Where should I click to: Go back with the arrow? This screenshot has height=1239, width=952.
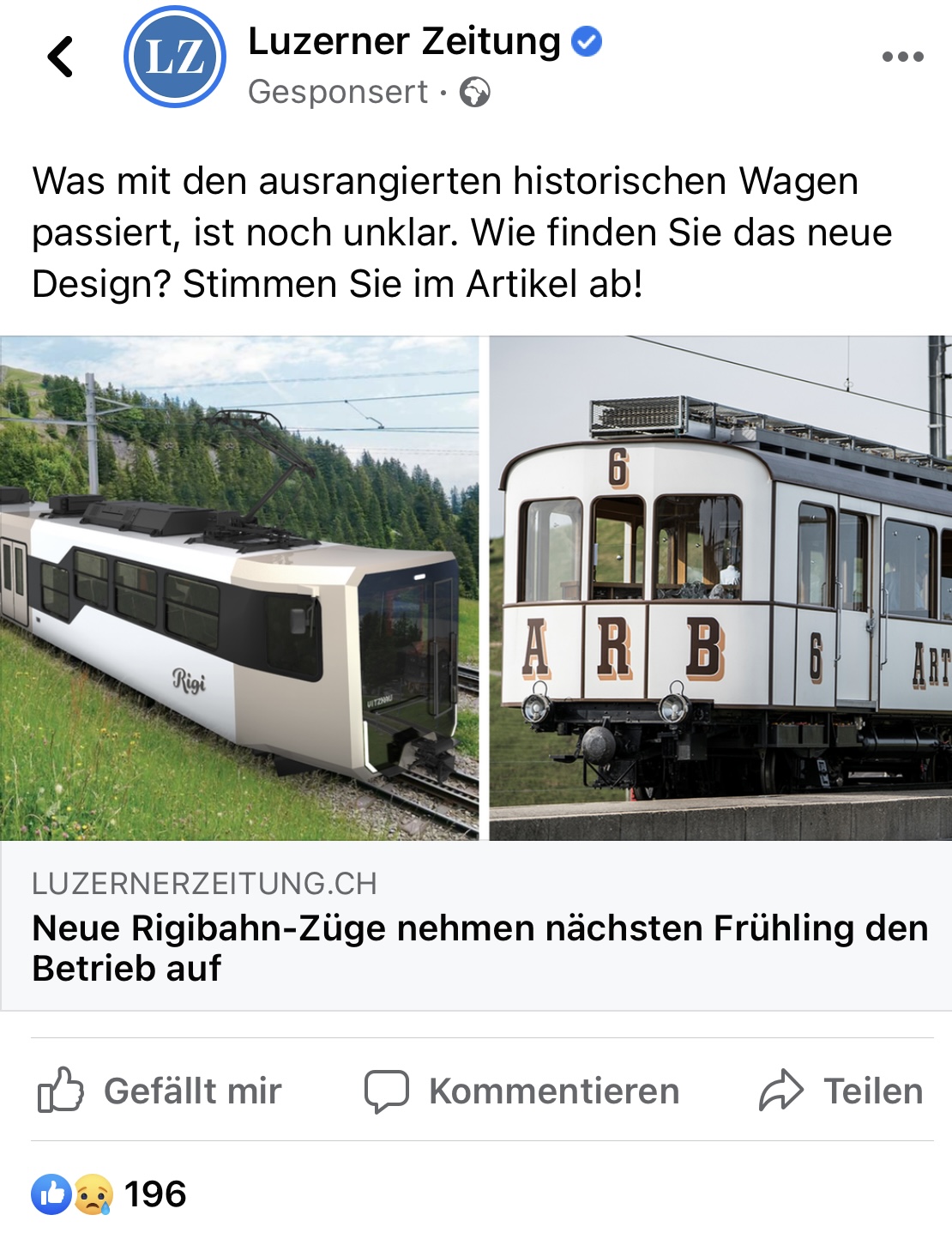click(60, 57)
